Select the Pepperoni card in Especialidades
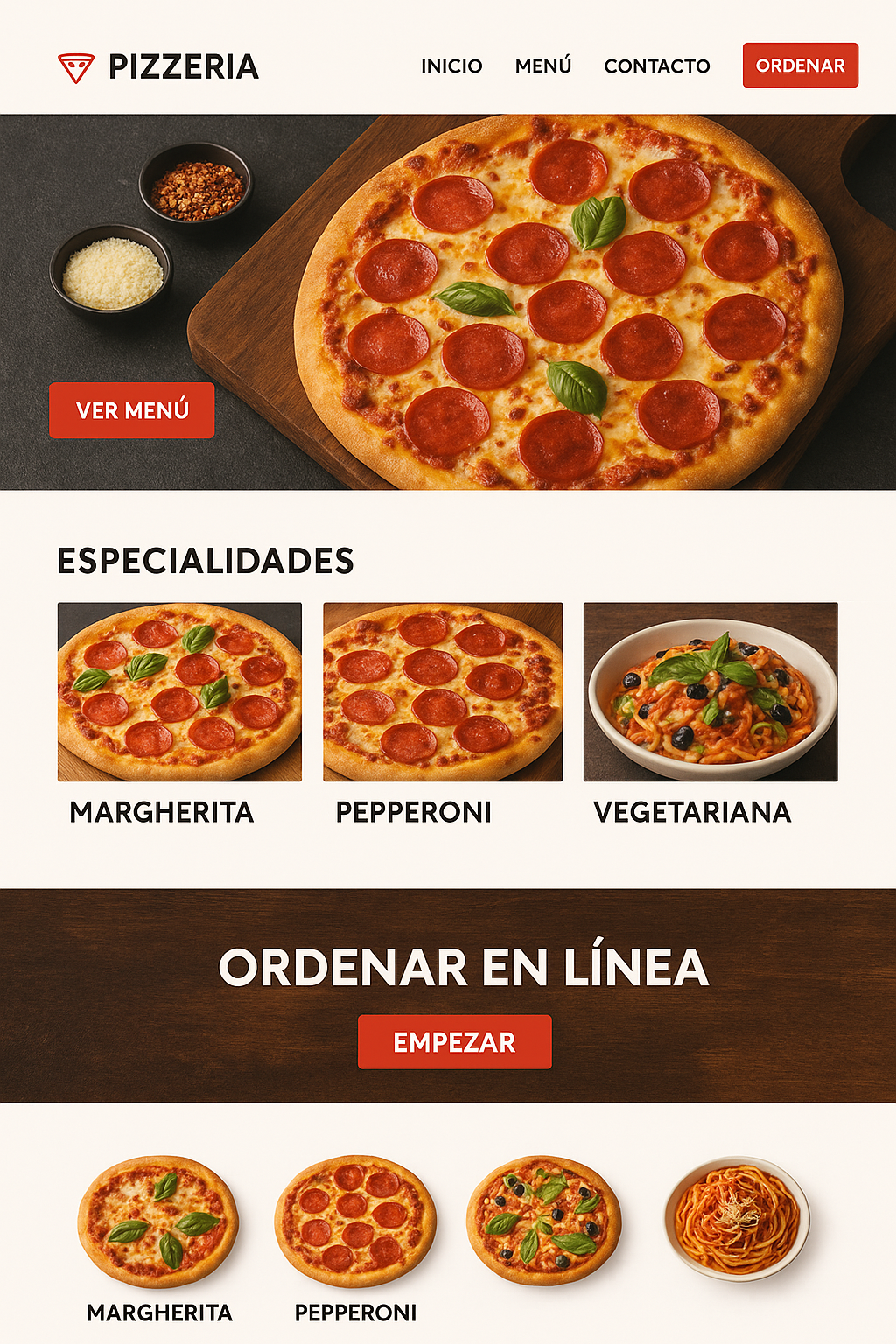Viewport: 896px width, 1344px height. [443, 692]
